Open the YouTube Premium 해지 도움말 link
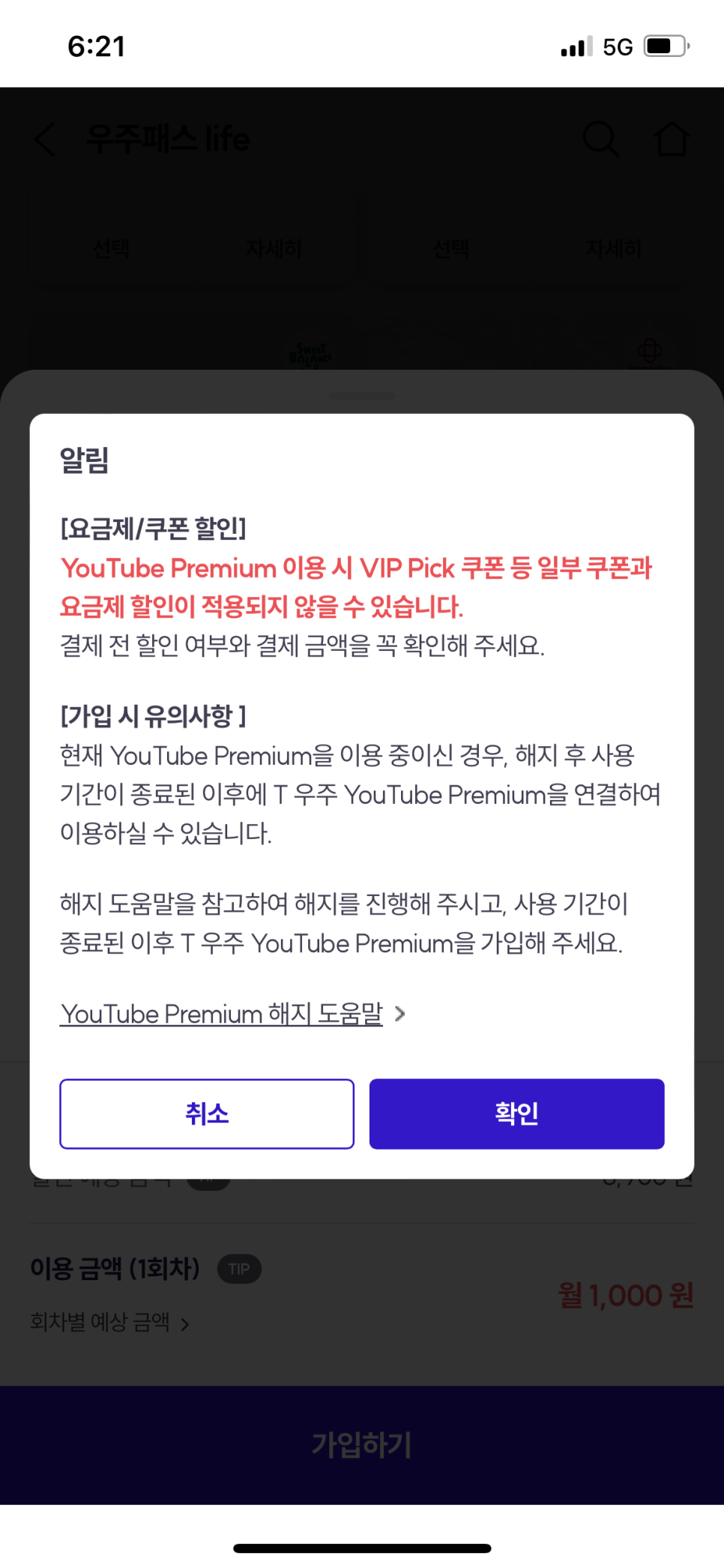724x1568 pixels. coord(232,1014)
